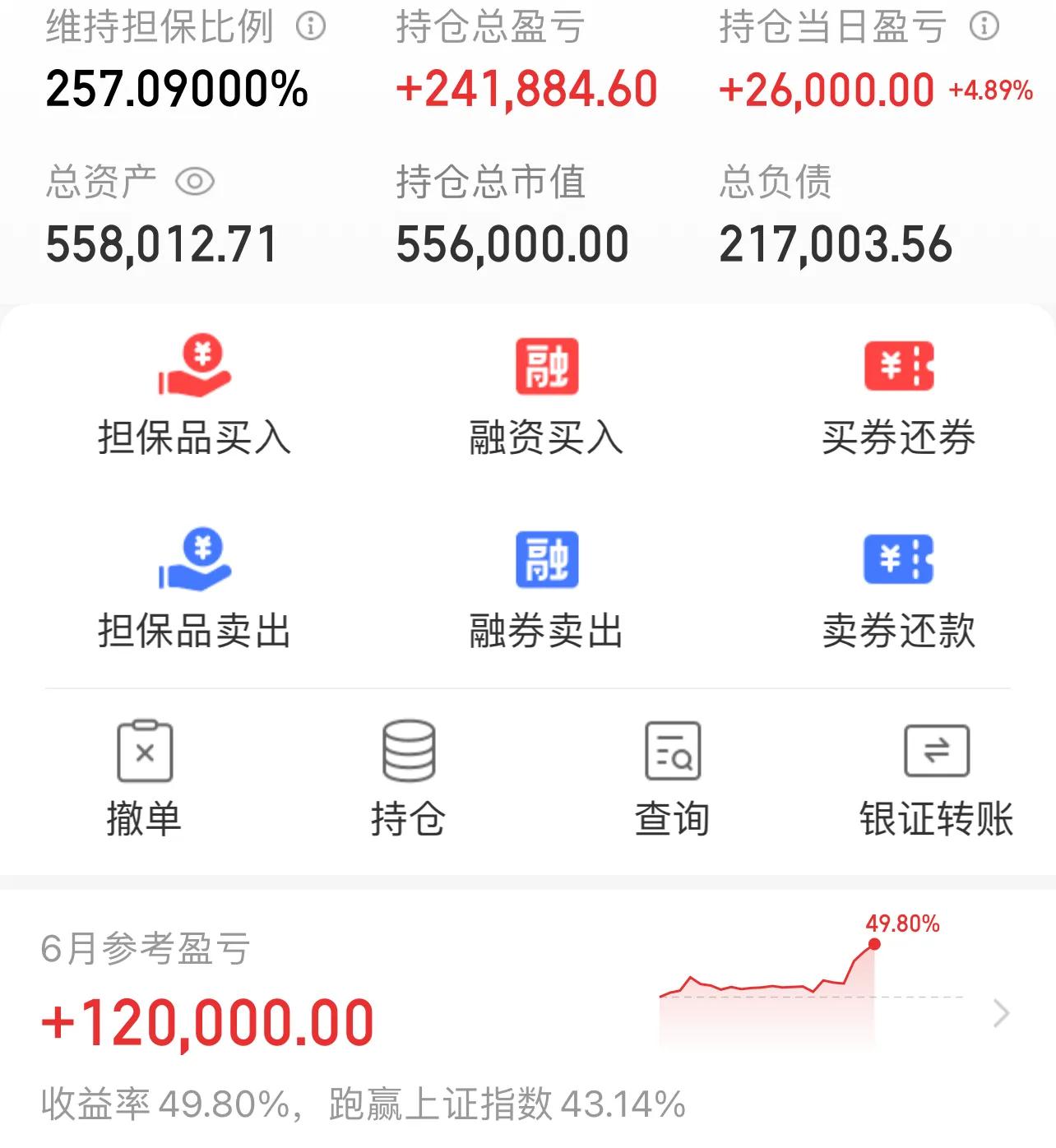Click the 持仓总盈亏 header label
The image size is (1056, 1148).
[489, 27]
